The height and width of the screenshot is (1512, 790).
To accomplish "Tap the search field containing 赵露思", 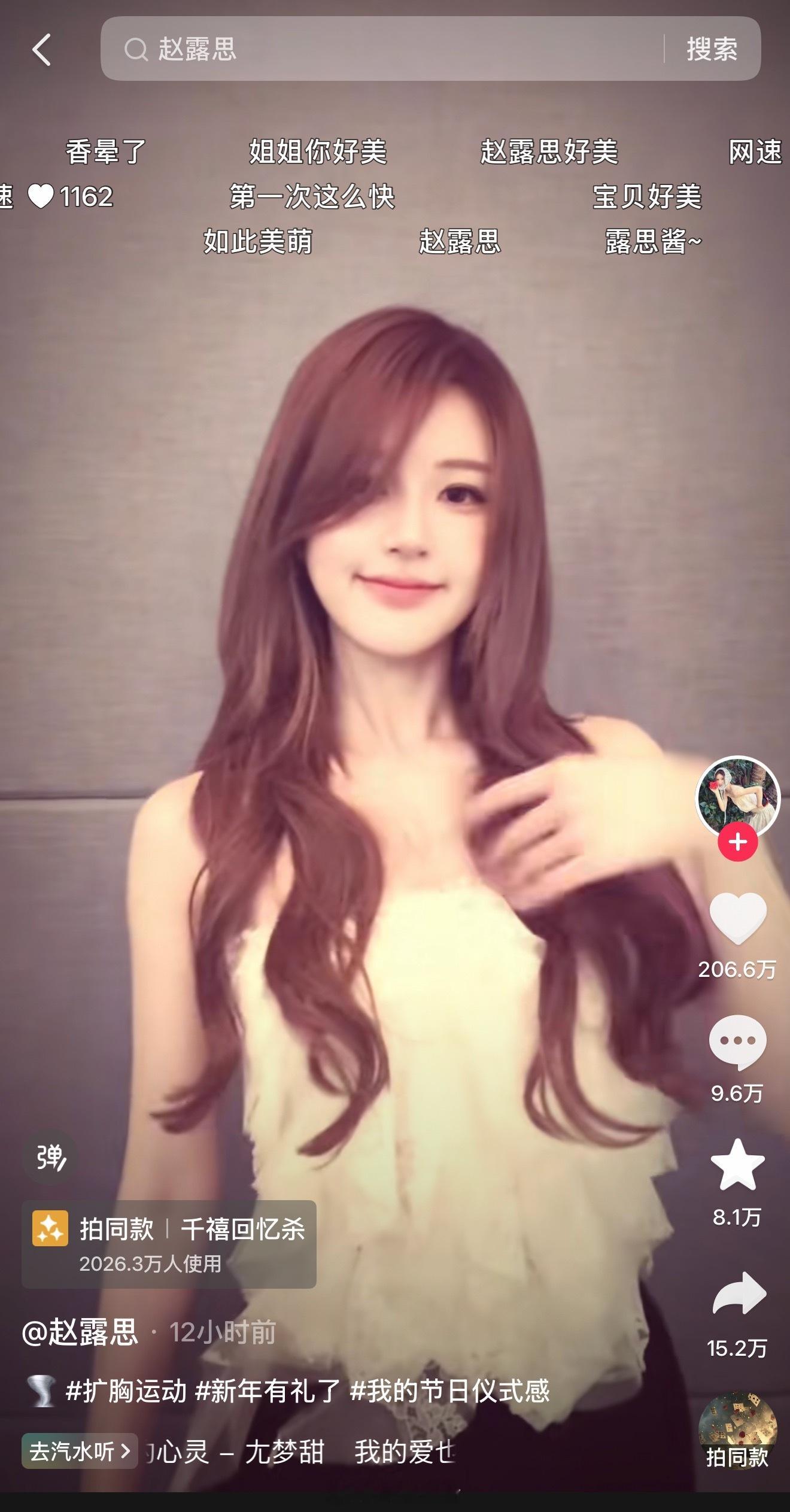I will pyautogui.click(x=383, y=49).
